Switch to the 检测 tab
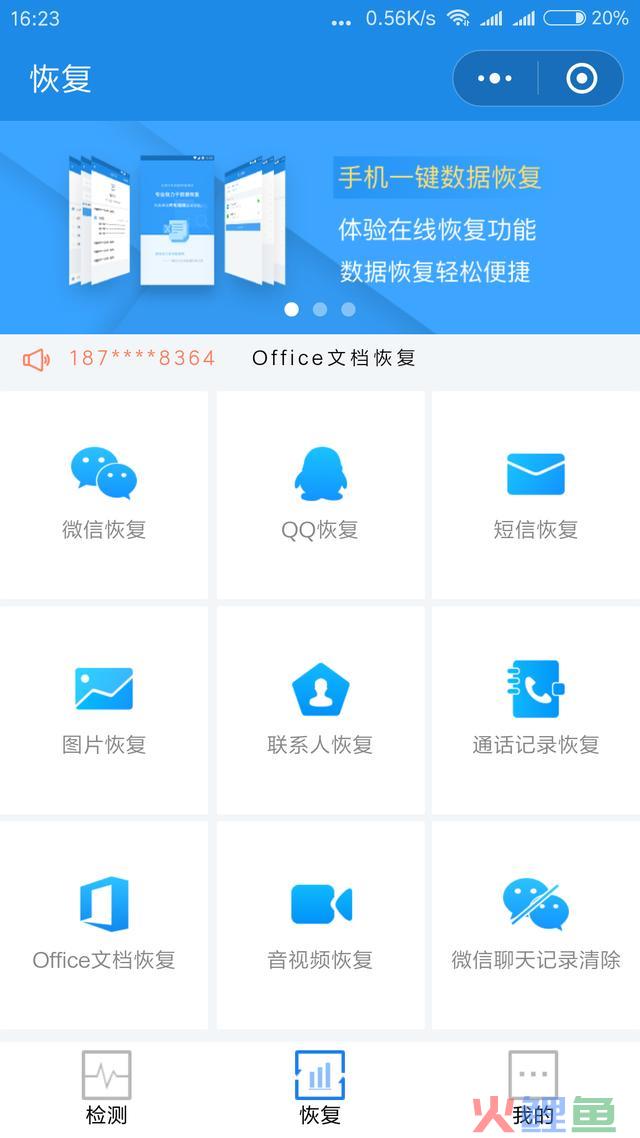The height and width of the screenshot is (1138, 640). click(106, 1088)
